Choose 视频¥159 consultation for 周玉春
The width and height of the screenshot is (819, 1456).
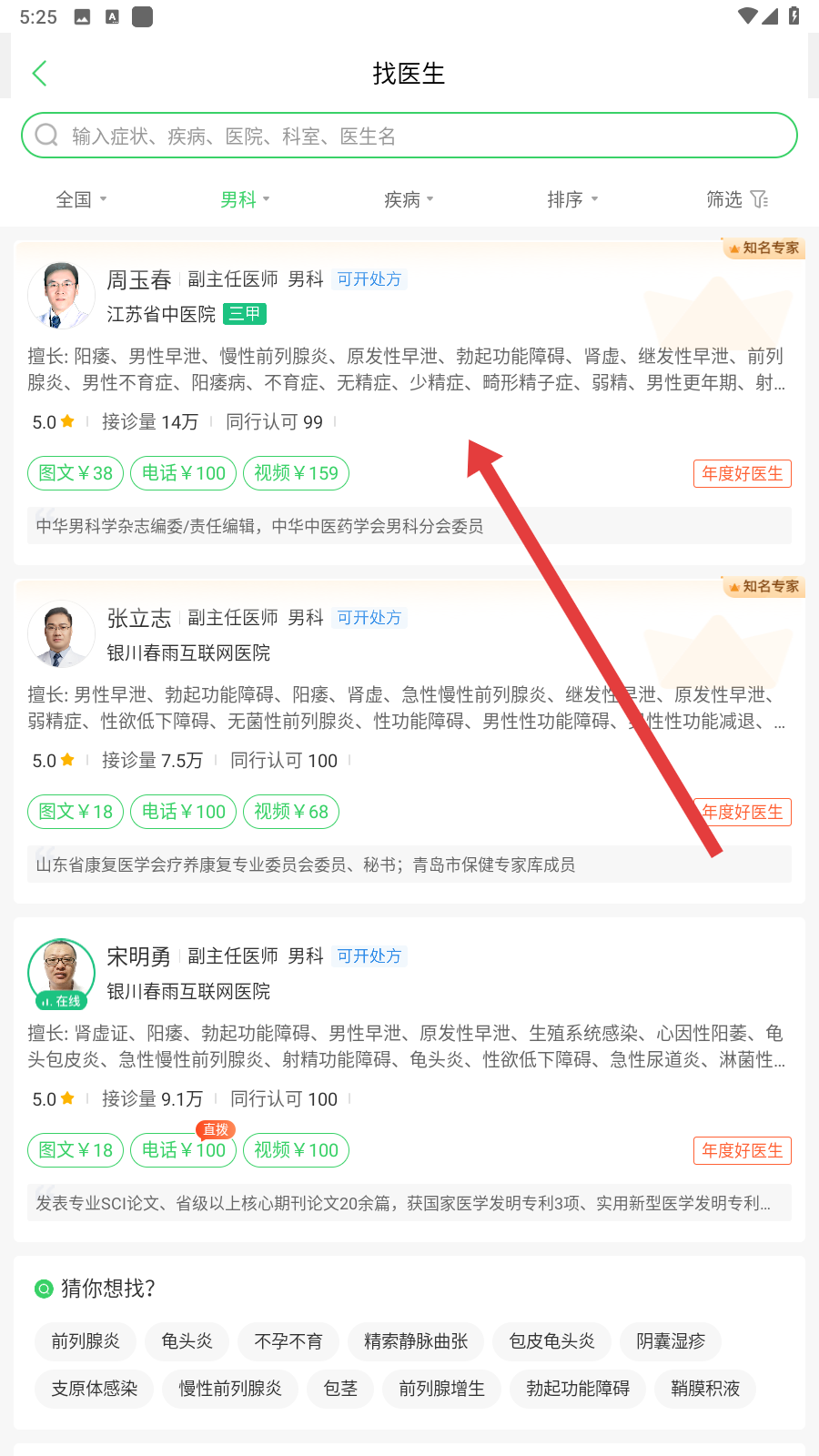(x=296, y=473)
